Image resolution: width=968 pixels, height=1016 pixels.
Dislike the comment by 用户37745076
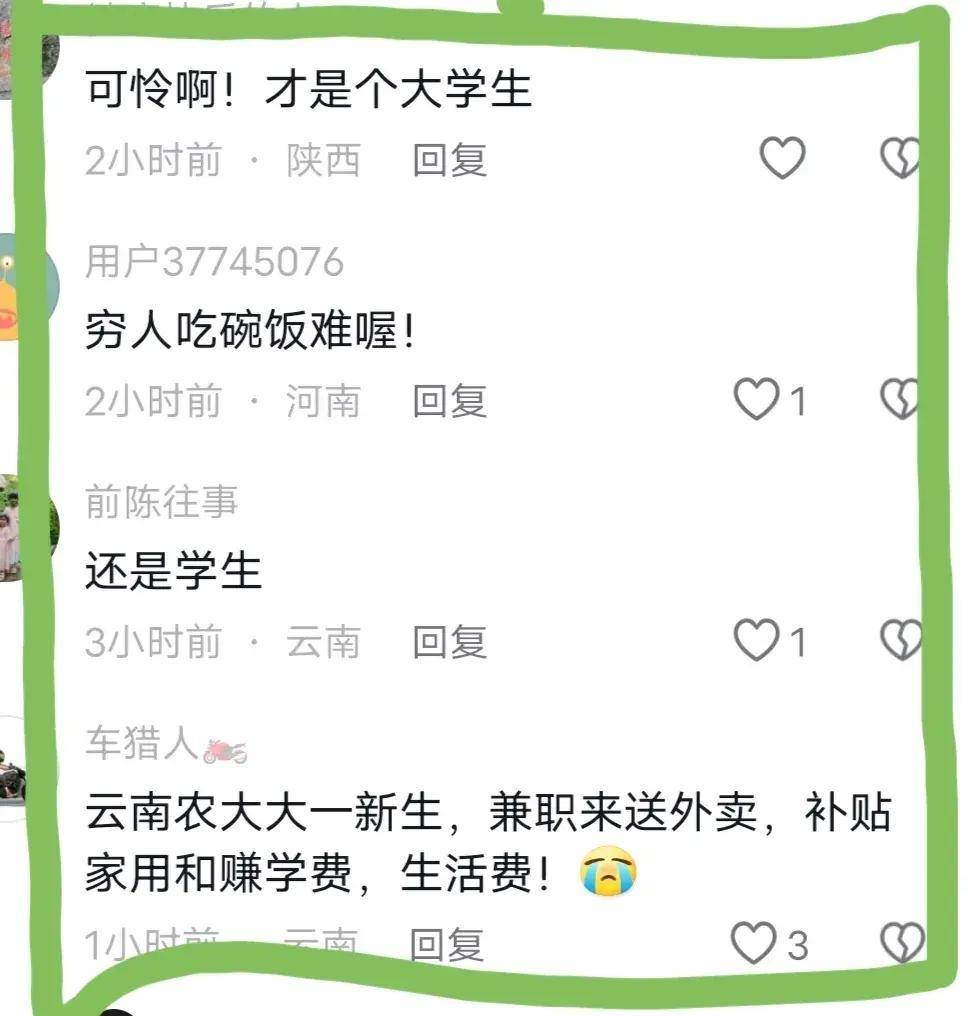coord(899,399)
